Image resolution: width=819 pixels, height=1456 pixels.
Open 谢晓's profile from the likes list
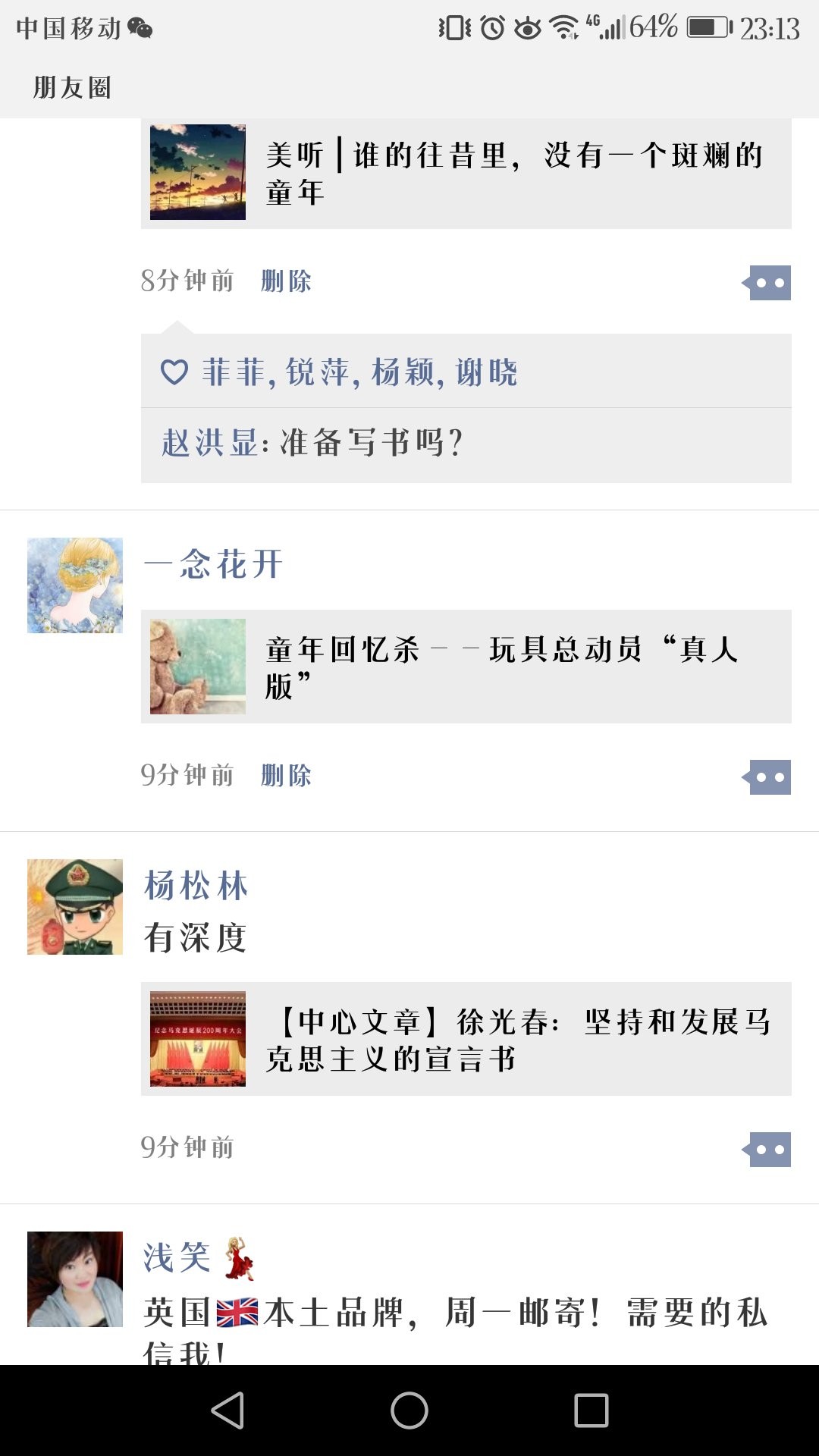pos(486,372)
